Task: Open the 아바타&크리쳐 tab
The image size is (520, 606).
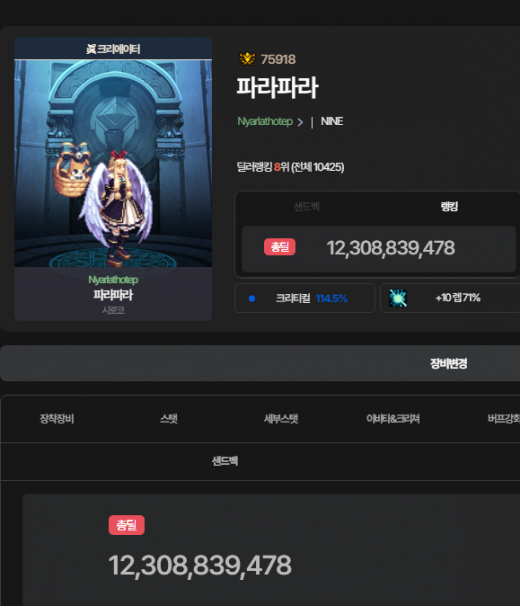Action: [x=393, y=419]
